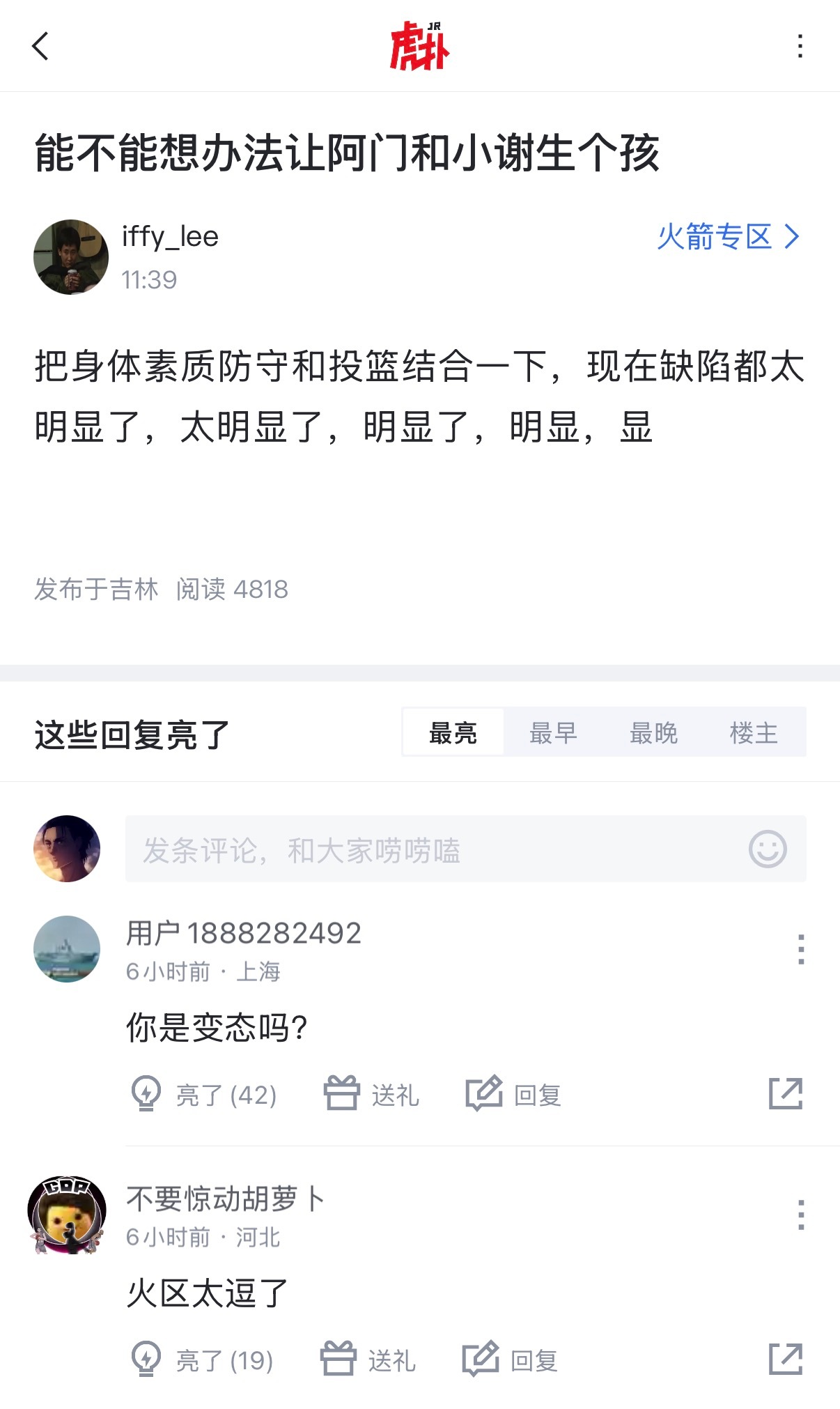Image resolution: width=840 pixels, height=1409 pixels.
Task: Click the comment input field 发条评论
Action: click(418, 849)
